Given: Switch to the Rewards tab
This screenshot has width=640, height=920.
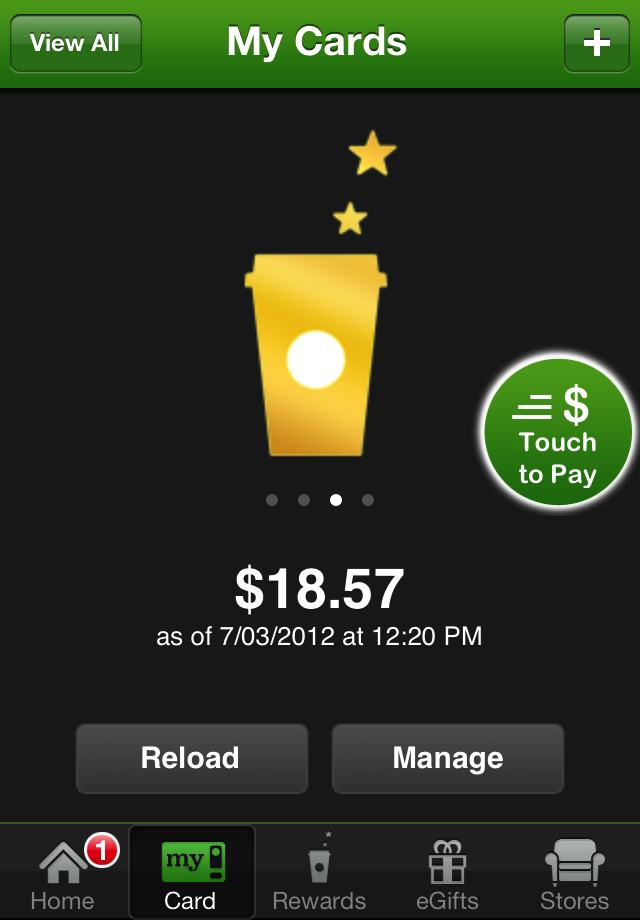Looking at the screenshot, I should tap(319, 873).
